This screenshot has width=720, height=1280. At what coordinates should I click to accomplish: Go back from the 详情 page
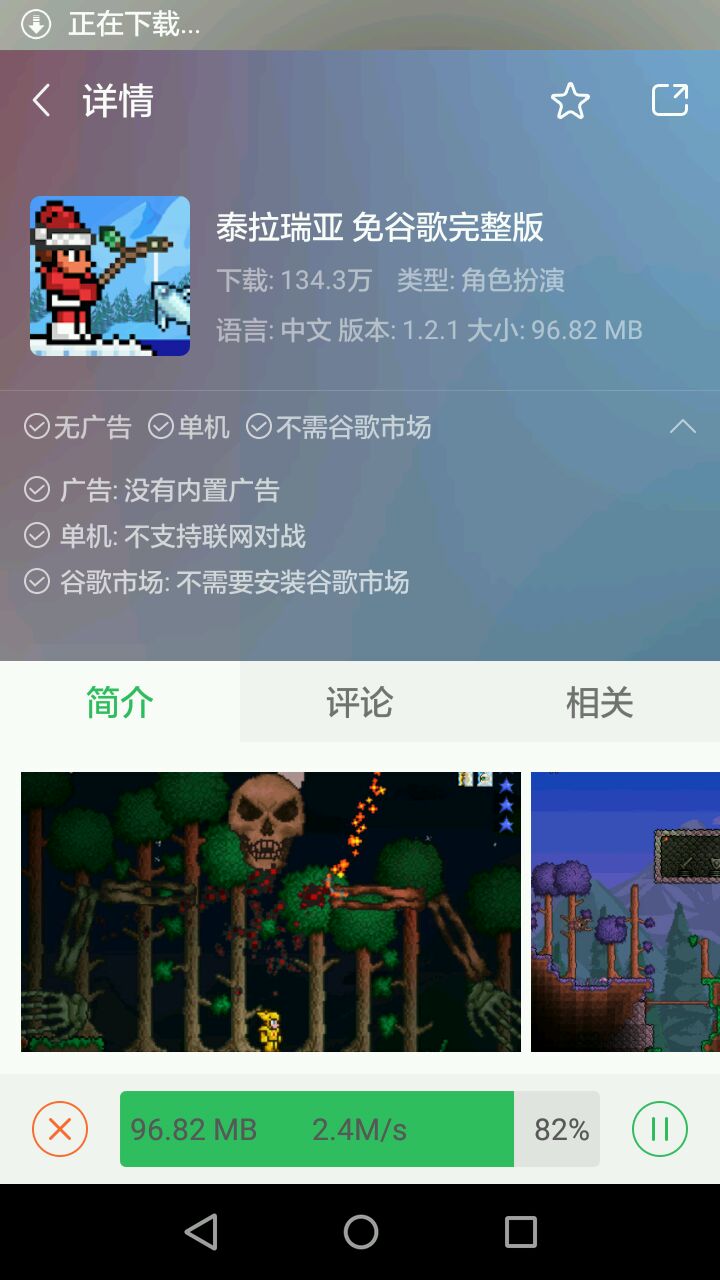[42, 101]
